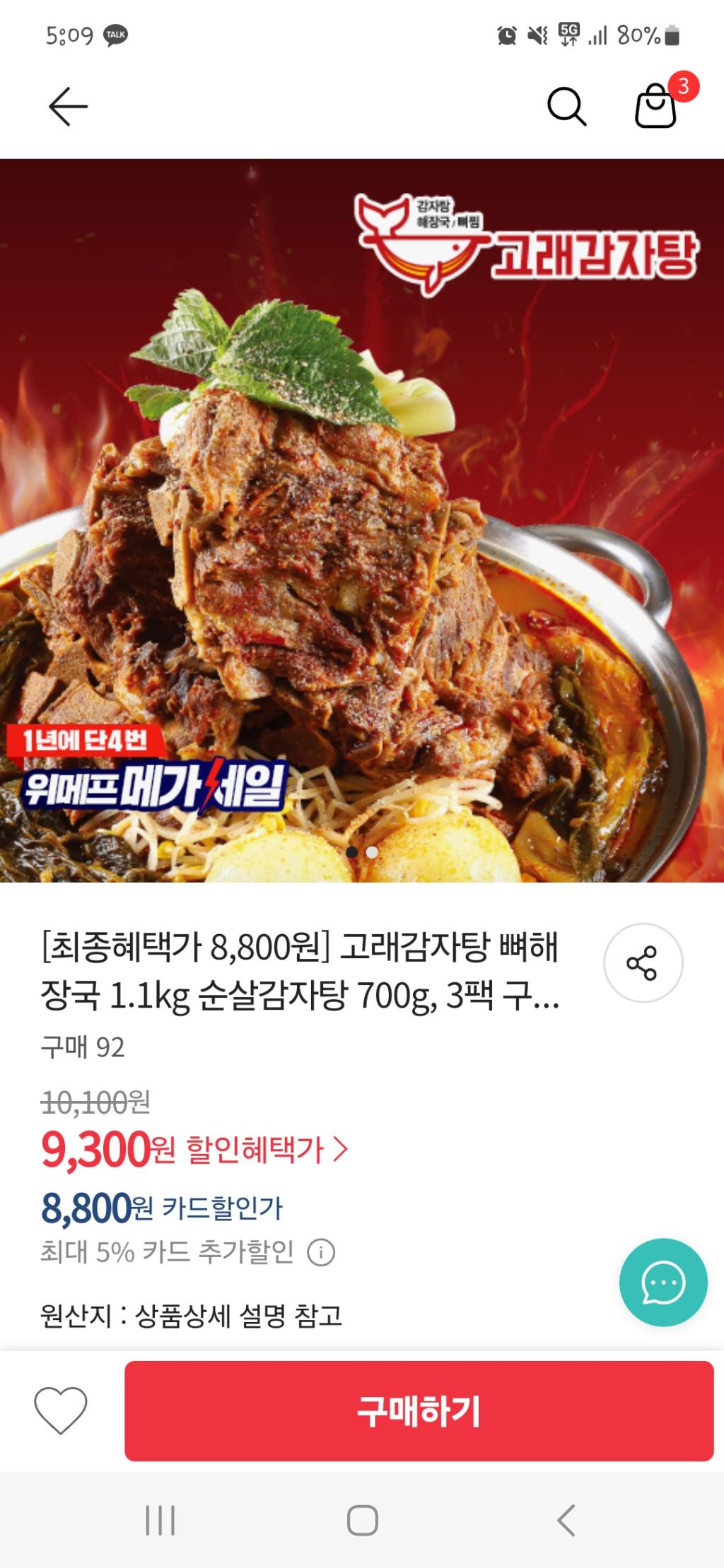This screenshot has height=1568, width=724.
Task: Open recent apps from navigation bar
Action: pyautogui.click(x=160, y=1520)
